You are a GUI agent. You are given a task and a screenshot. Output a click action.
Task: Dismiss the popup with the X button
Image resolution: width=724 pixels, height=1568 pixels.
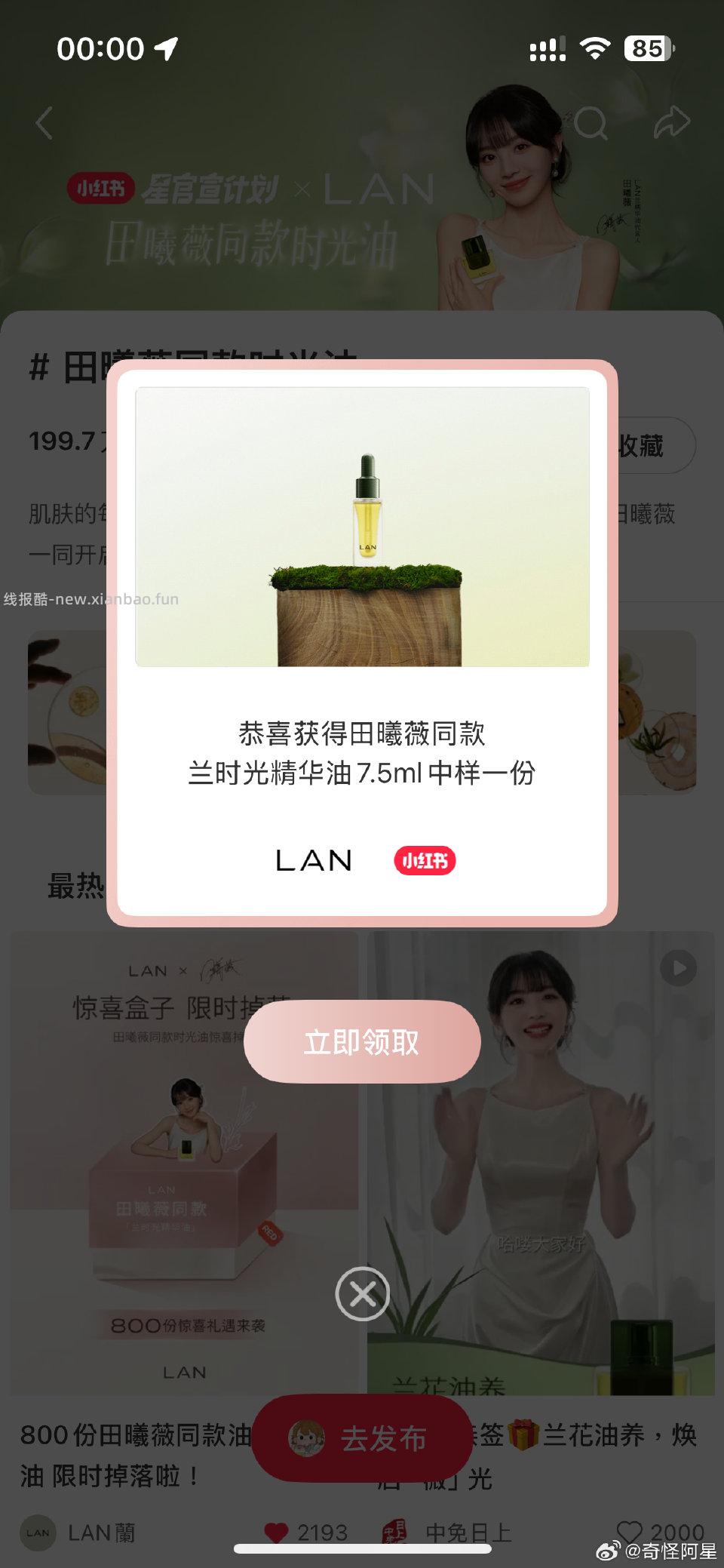coord(362,1294)
